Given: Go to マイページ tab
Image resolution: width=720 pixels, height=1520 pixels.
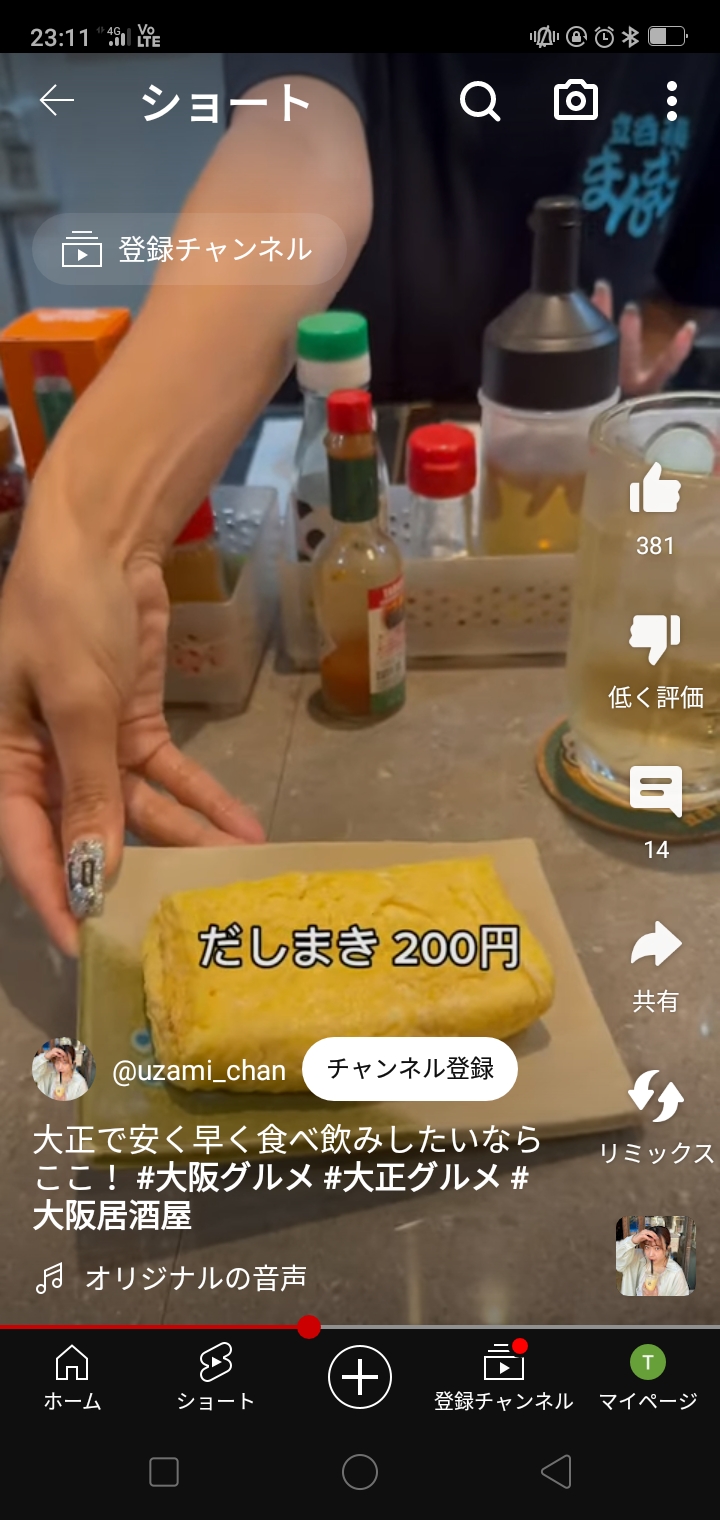Looking at the screenshot, I should [647, 1377].
